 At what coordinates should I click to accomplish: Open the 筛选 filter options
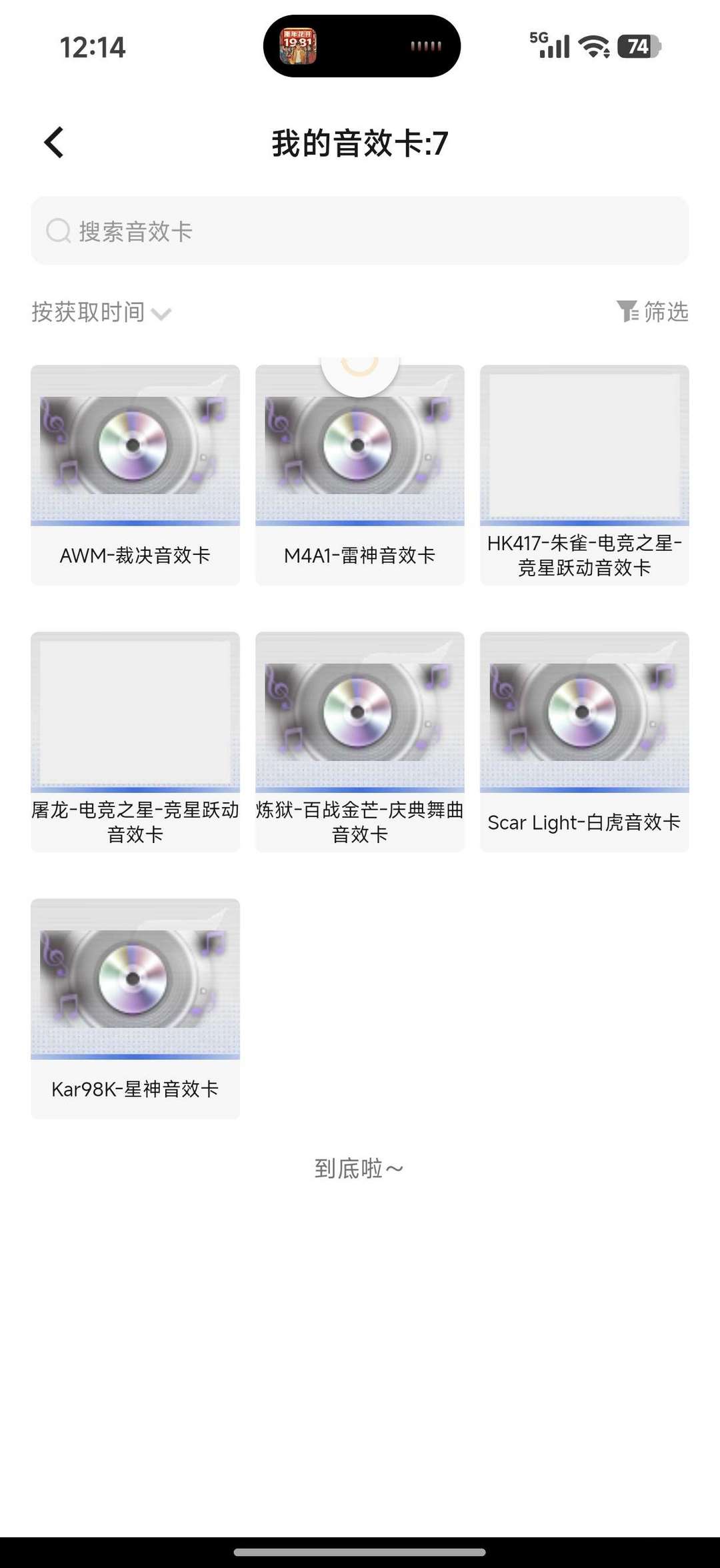pyautogui.click(x=652, y=311)
